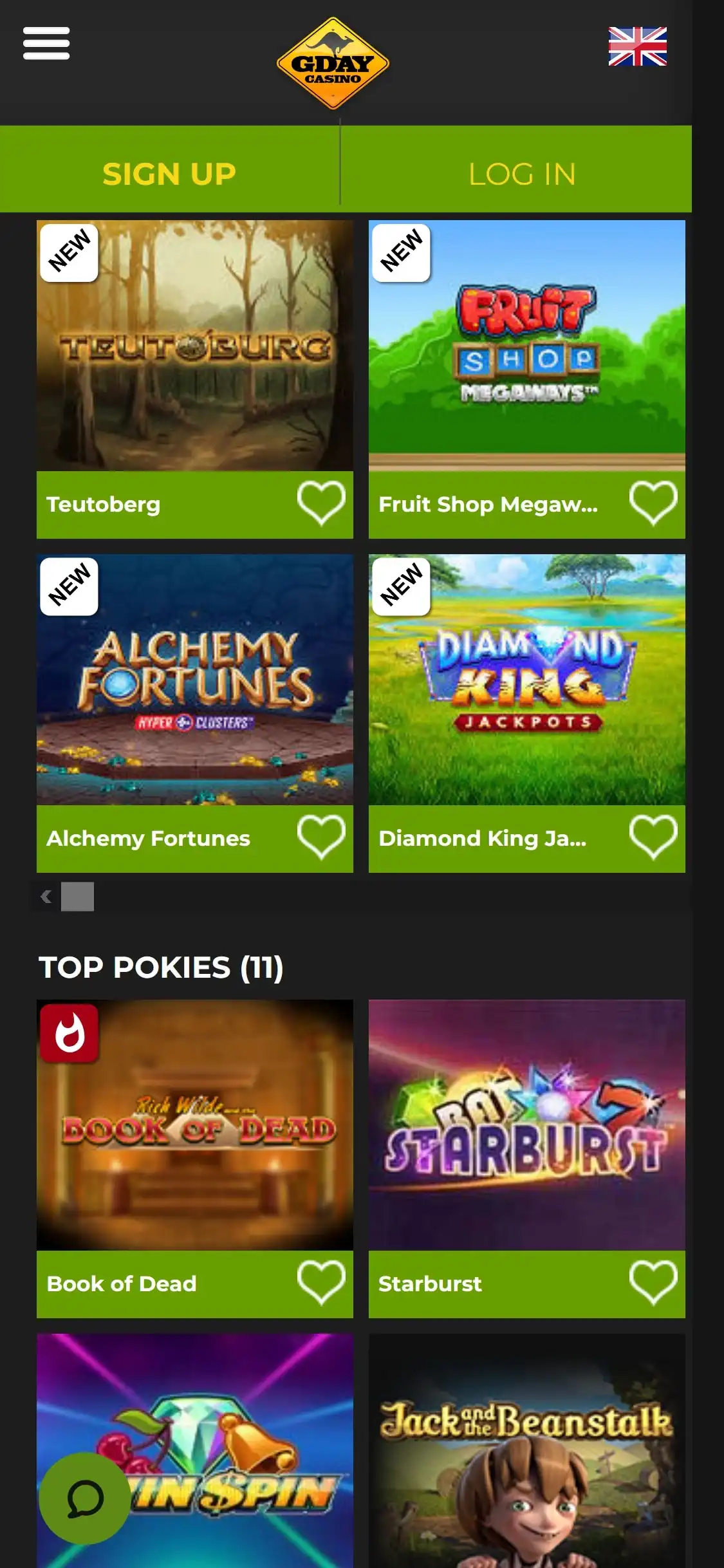Add Fruit Shop Megaways to favorites
The width and height of the screenshot is (724, 1568).
(653, 503)
